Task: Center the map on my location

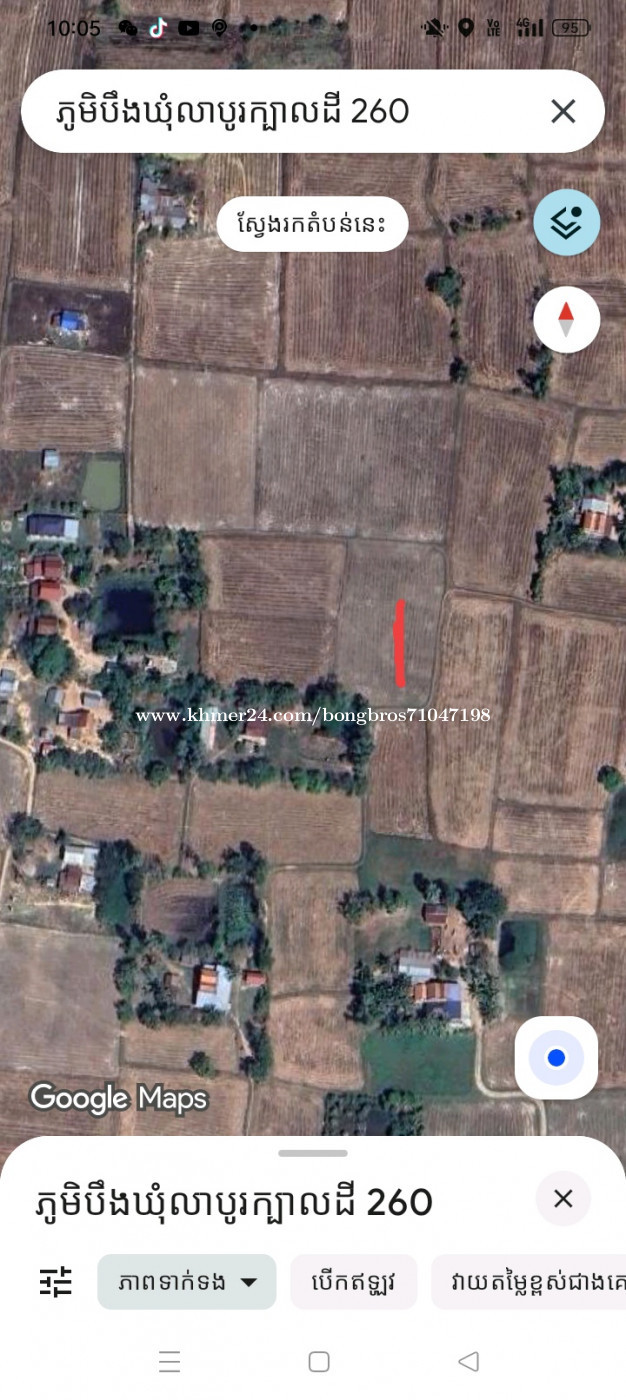Action: [556, 1058]
